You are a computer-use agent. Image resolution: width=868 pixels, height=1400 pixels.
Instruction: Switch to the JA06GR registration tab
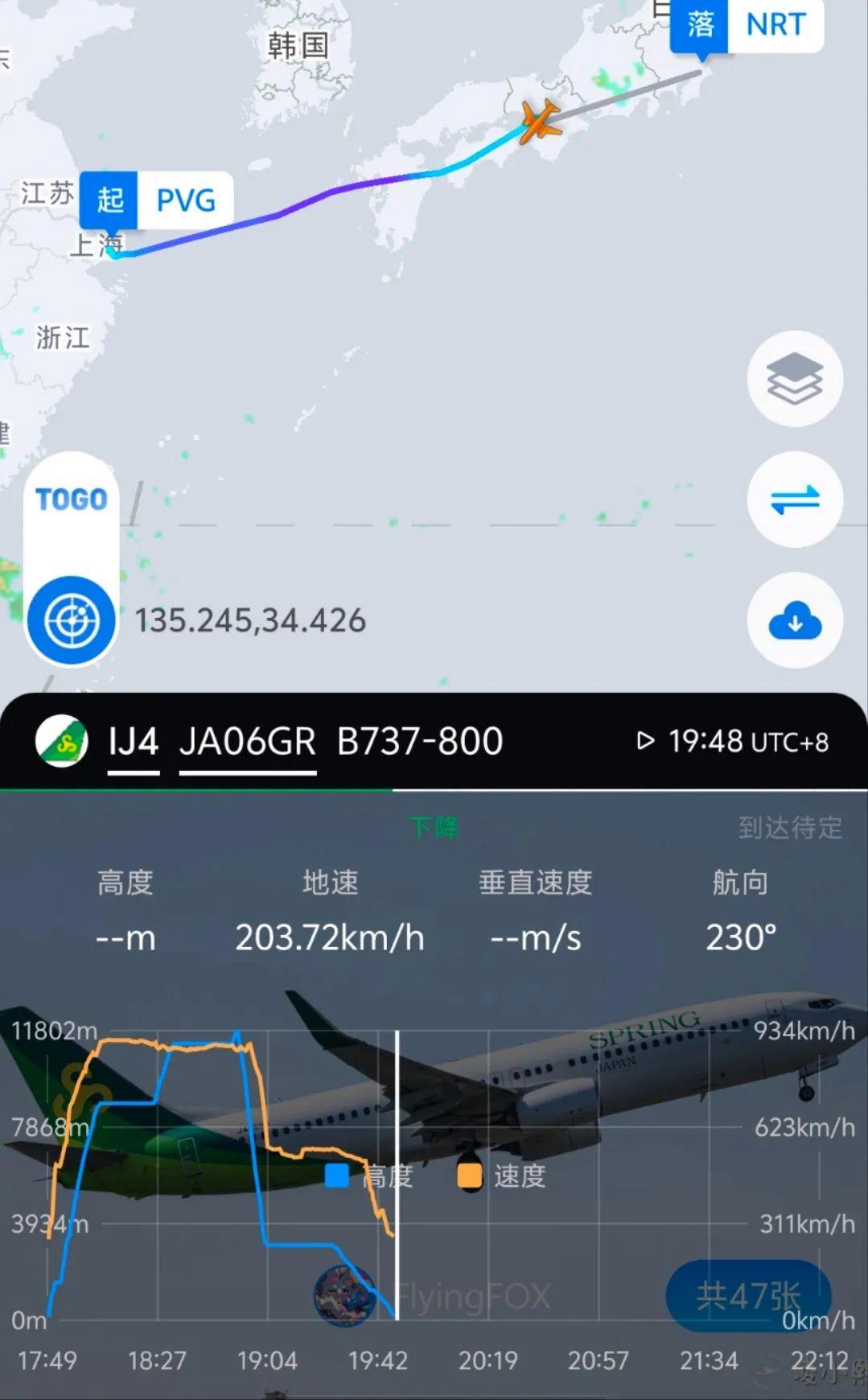coord(247,740)
